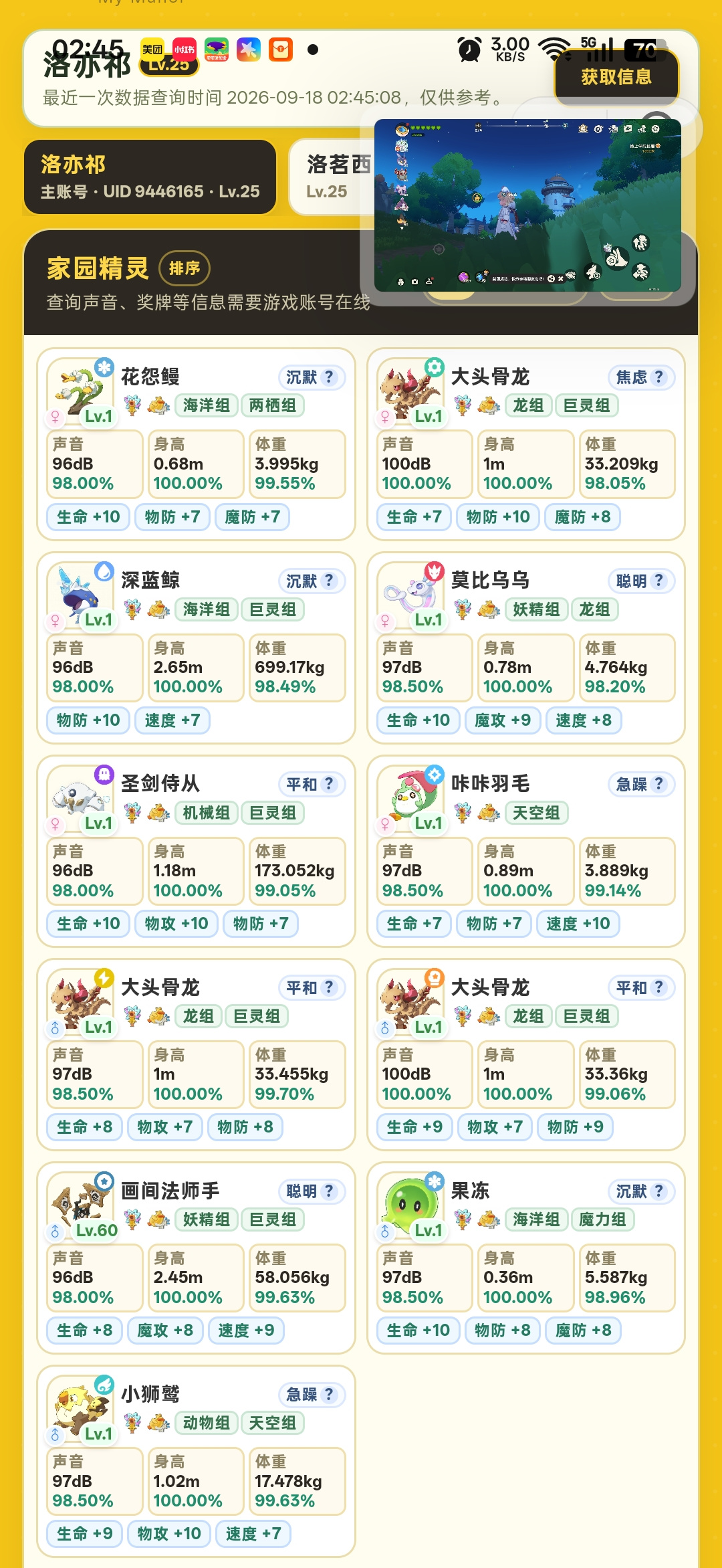The image size is (722, 1568).
Task: Show 沉默 personality info for 果冻
Action: (641, 1191)
